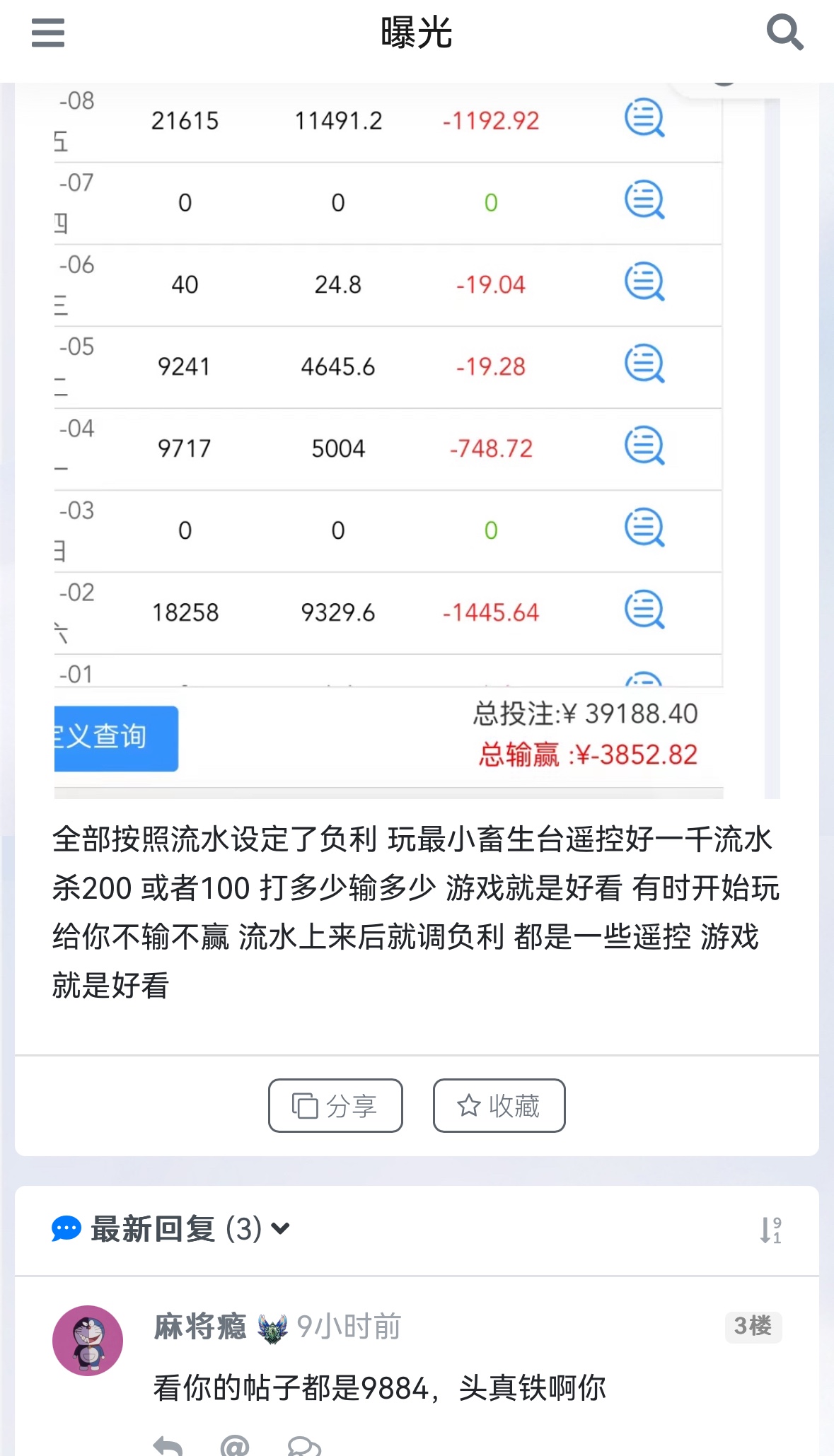Open 麻将瘾's avatar

click(88, 1340)
